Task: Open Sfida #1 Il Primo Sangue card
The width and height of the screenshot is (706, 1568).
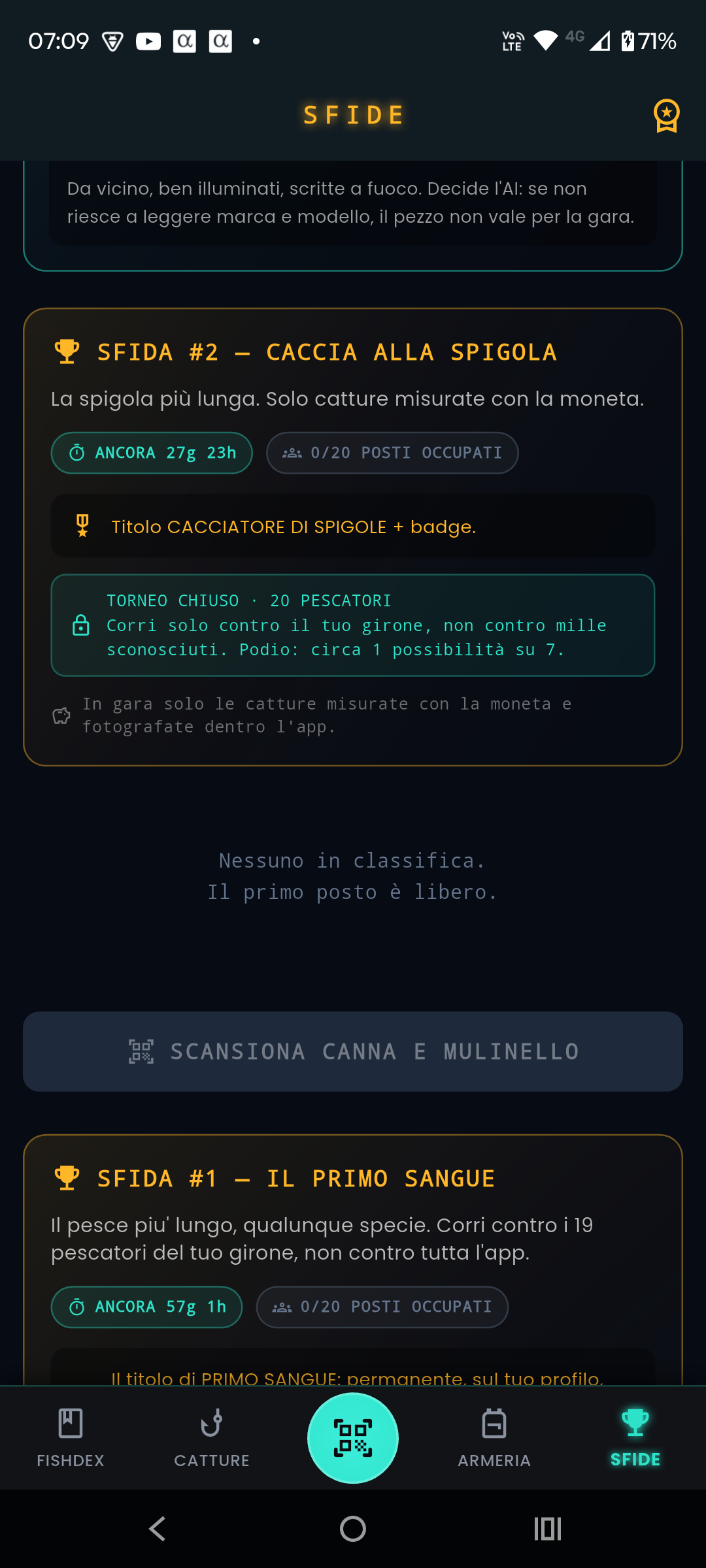Action: pos(353,1260)
